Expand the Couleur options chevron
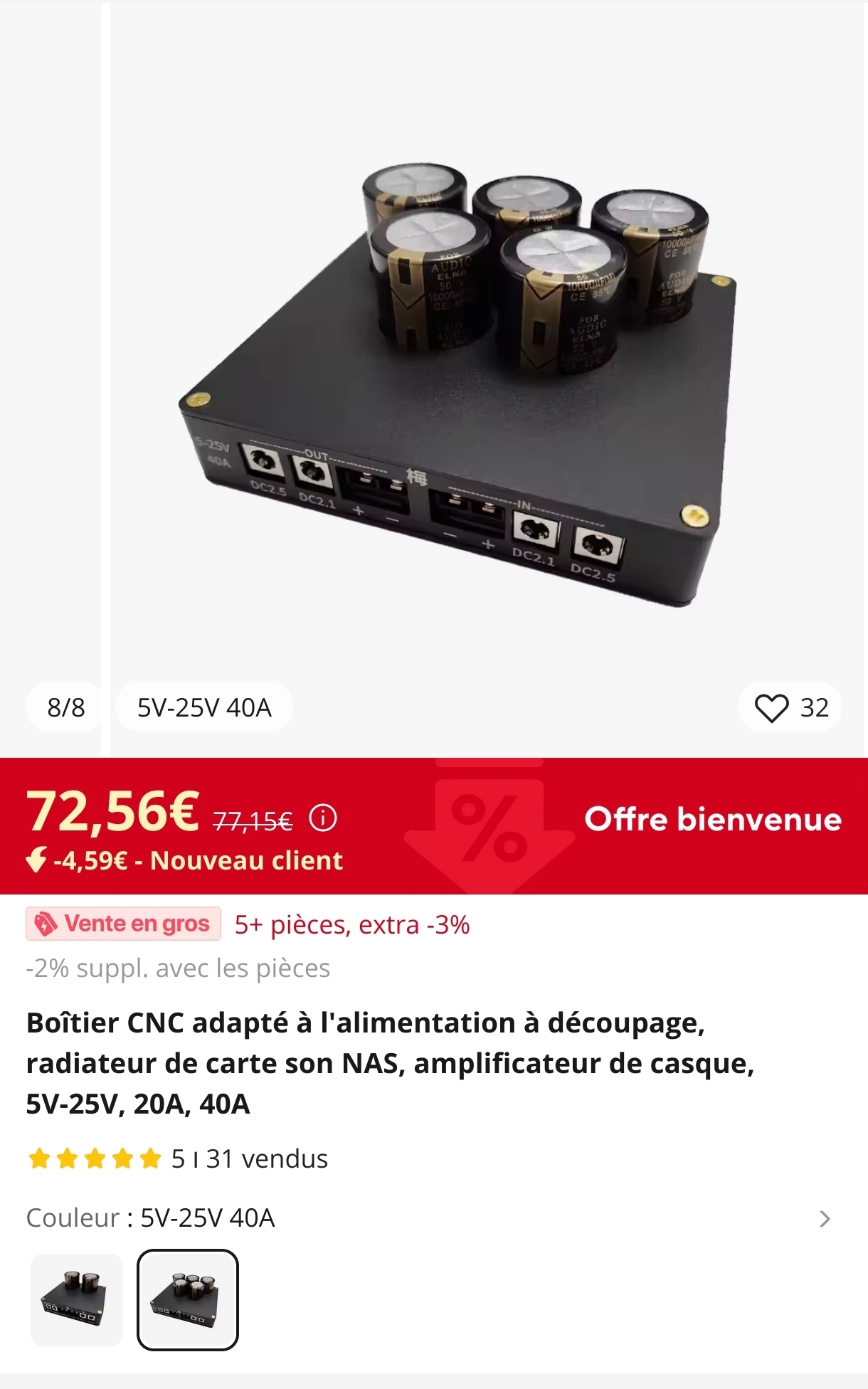The height and width of the screenshot is (1389, 868). (x=825, y=1219)
